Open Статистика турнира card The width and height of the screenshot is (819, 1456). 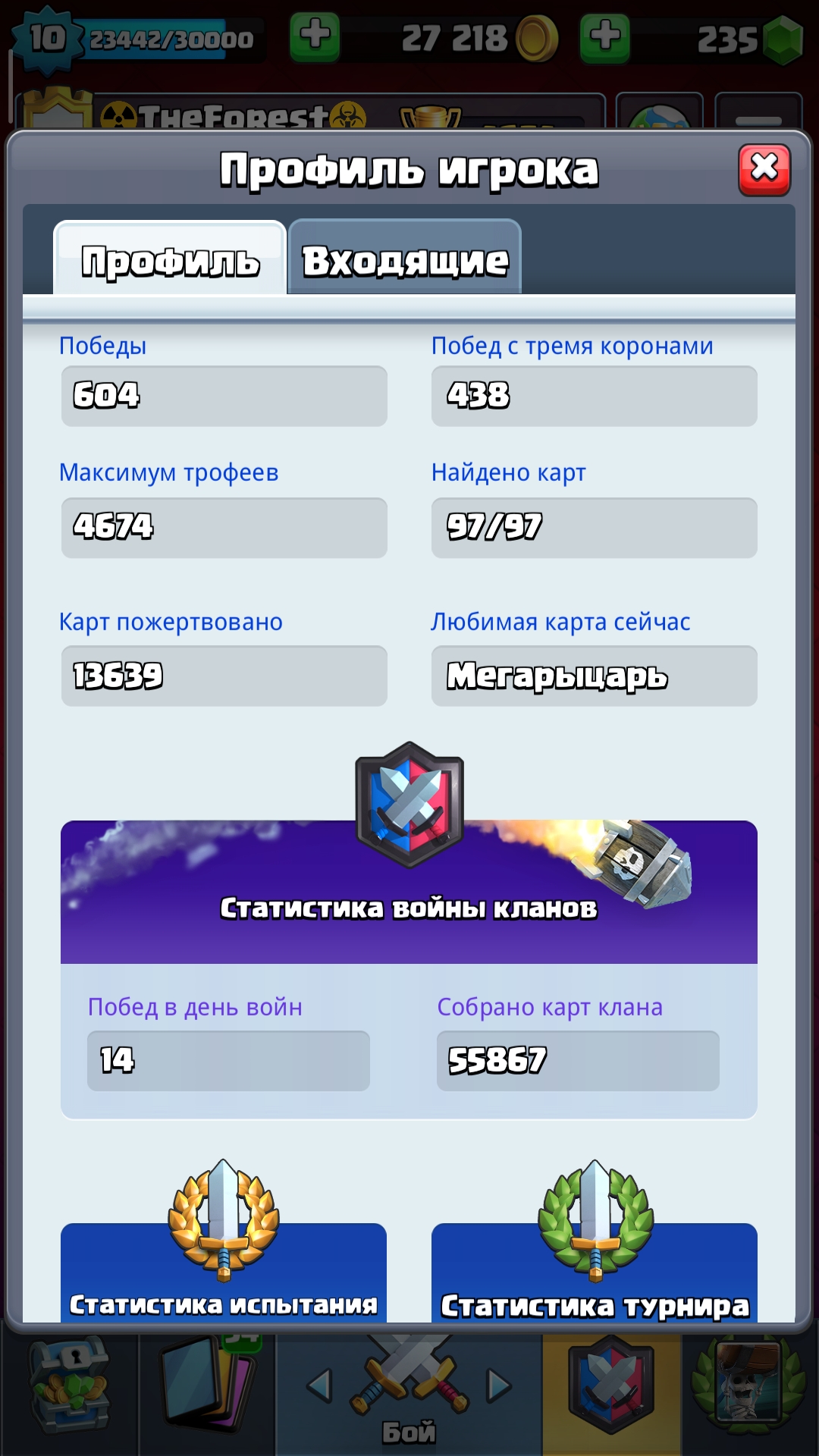click(x=595, y=1272)
